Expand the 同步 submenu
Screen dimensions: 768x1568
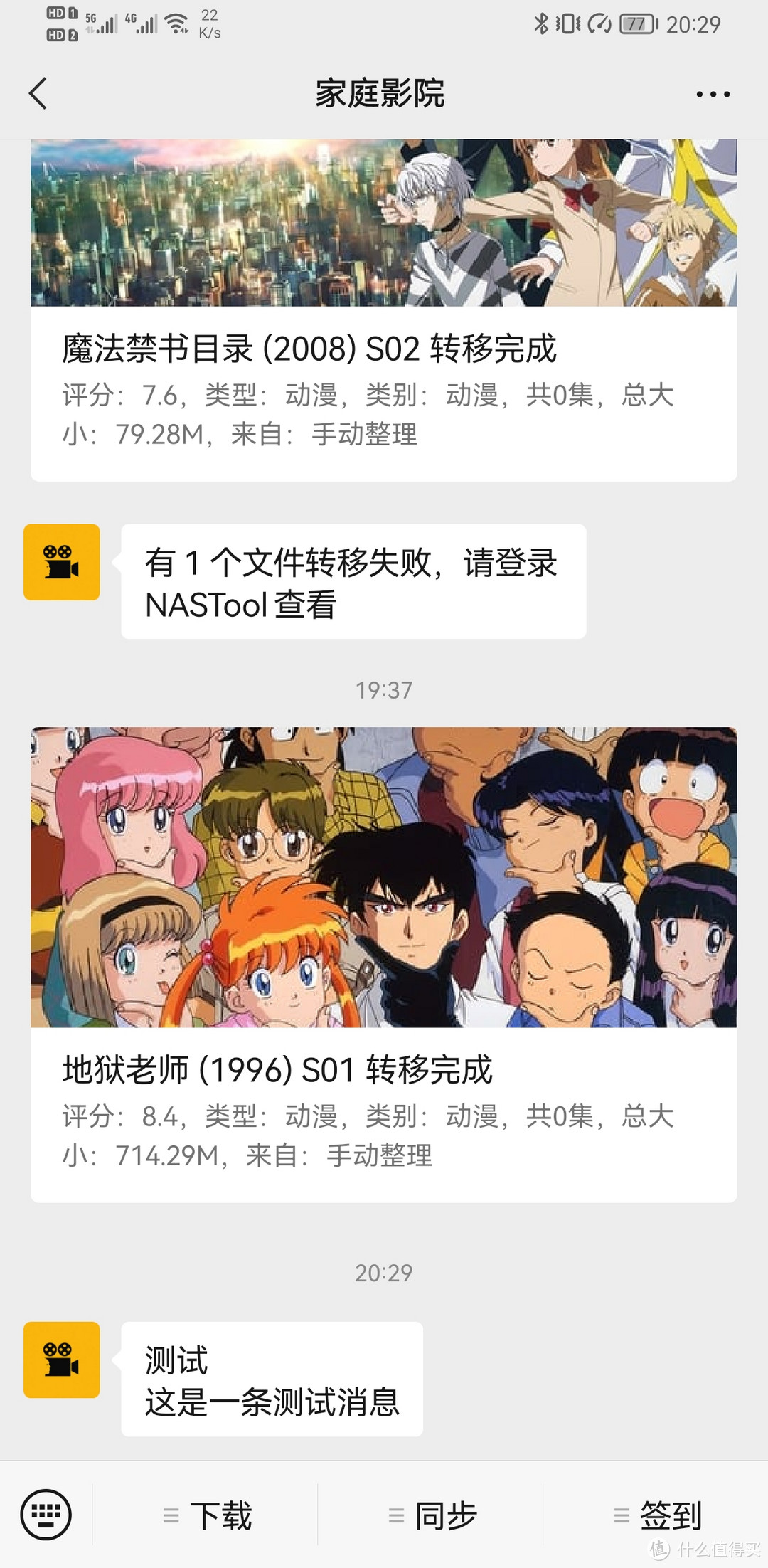click(x=395, y=1514)
